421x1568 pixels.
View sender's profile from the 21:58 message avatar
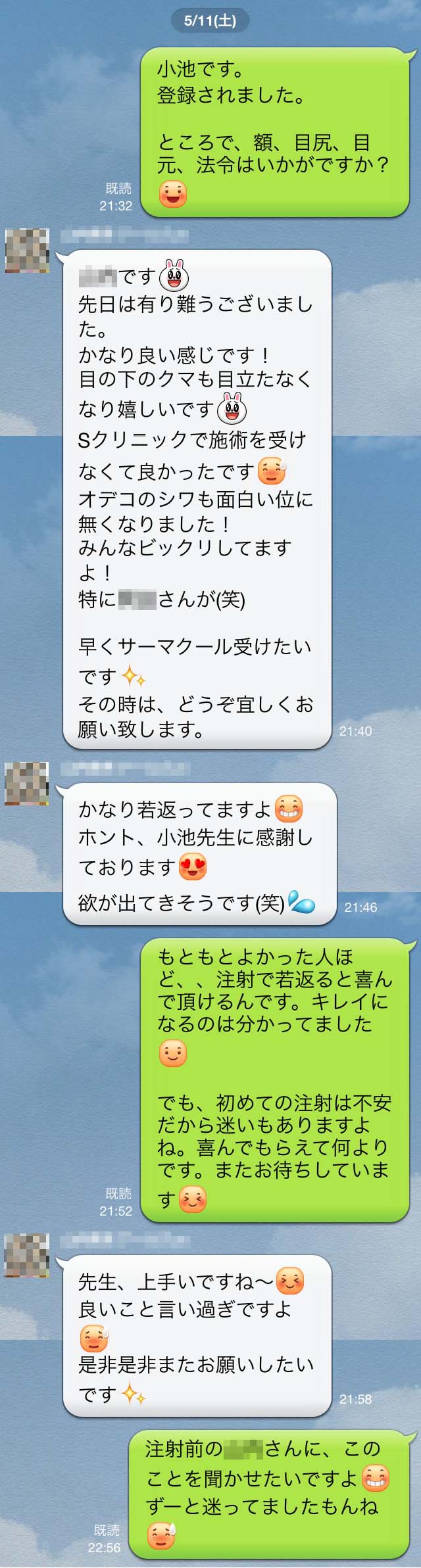tap(27, 1255)
